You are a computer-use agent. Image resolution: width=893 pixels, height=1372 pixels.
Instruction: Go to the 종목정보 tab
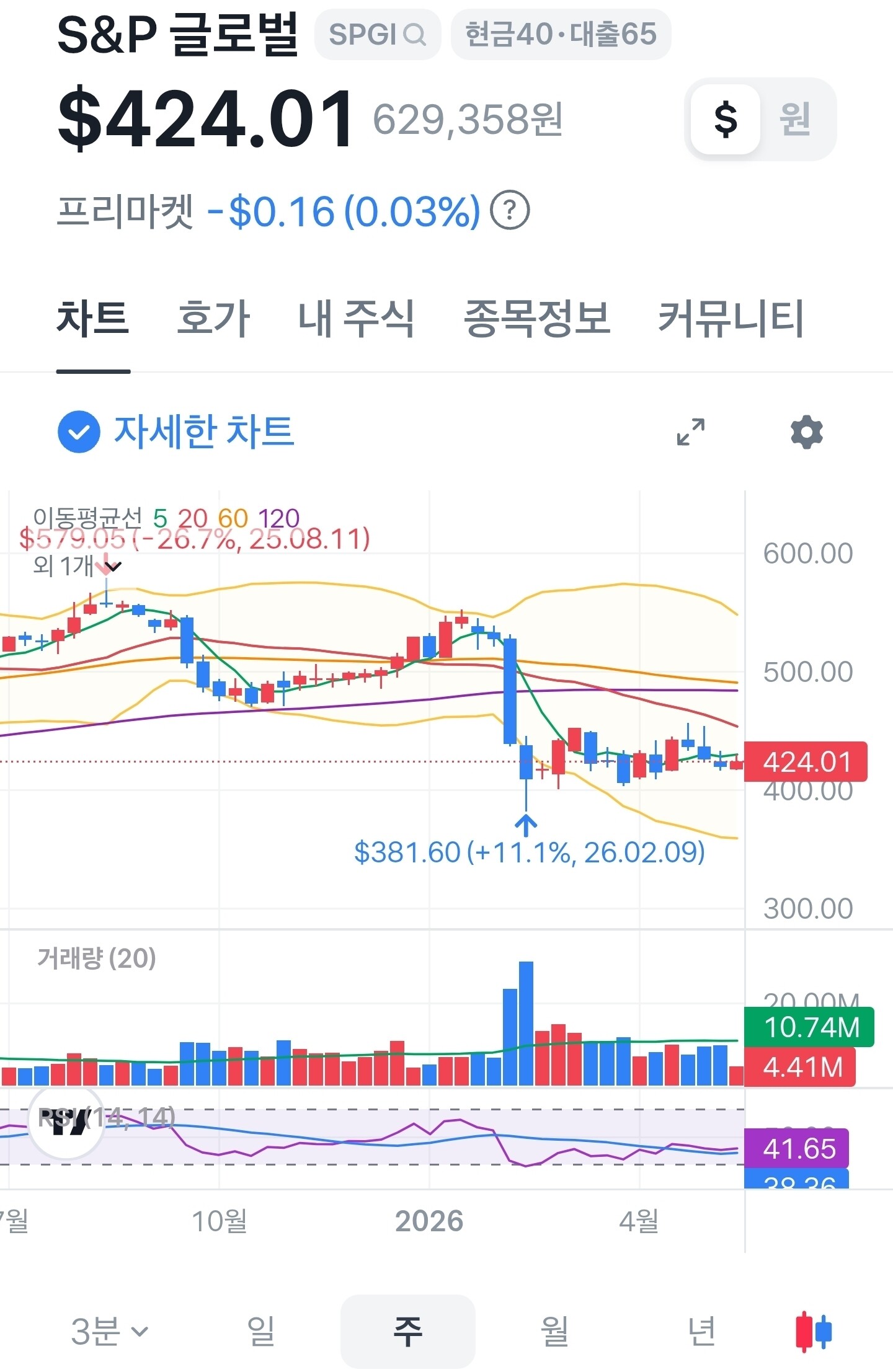(x=537, y=319)
